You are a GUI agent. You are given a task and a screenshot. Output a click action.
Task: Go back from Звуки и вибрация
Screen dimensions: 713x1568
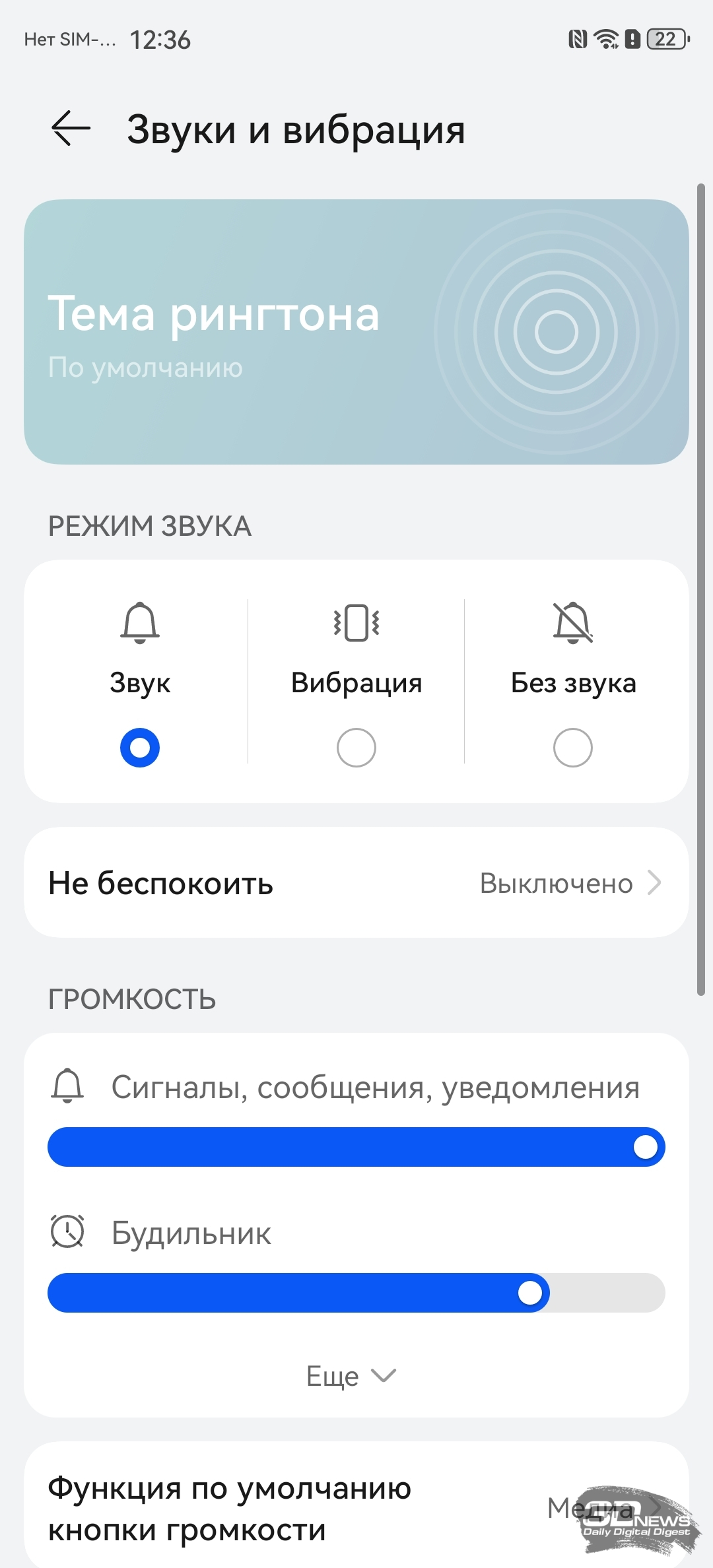pyautogui.click(x=71, y=128)
